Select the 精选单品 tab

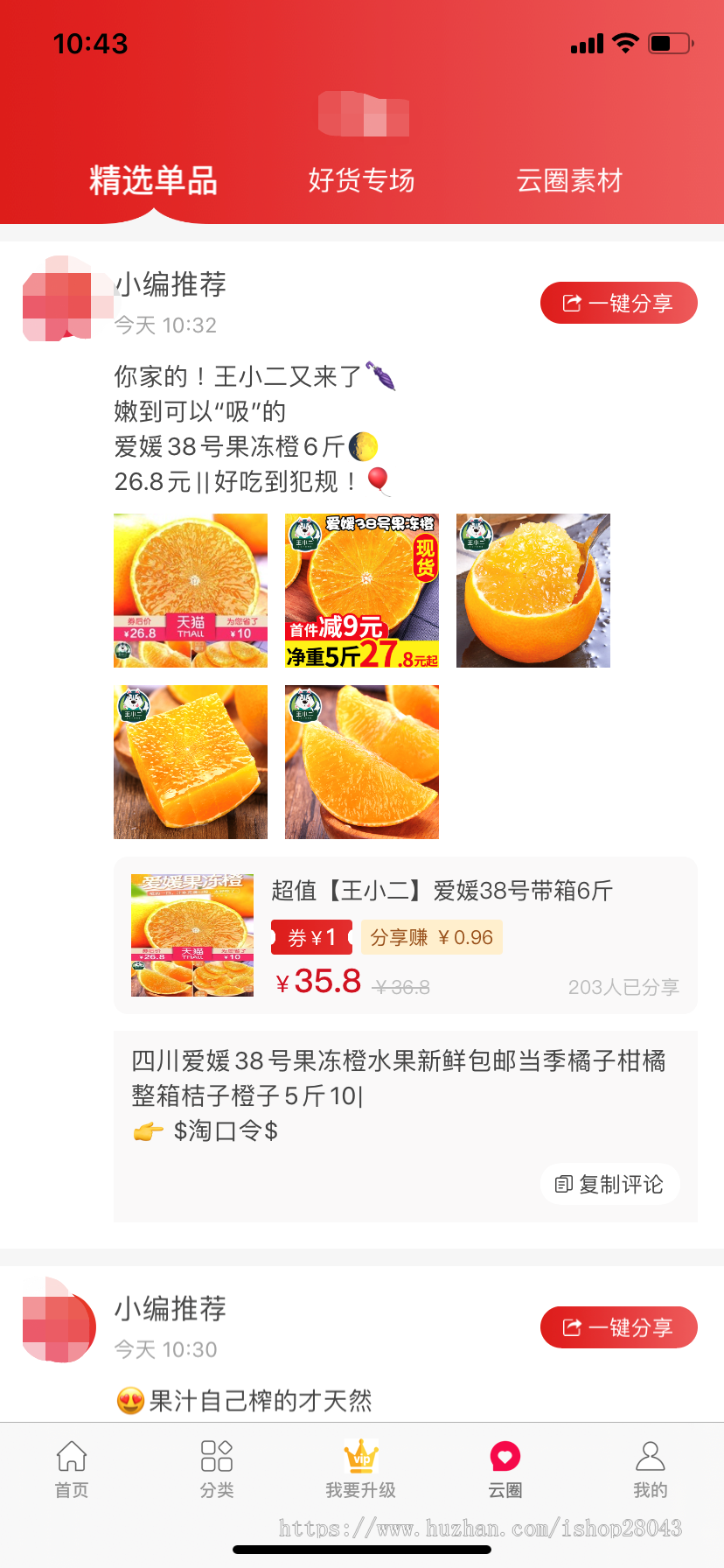[153, 181]
